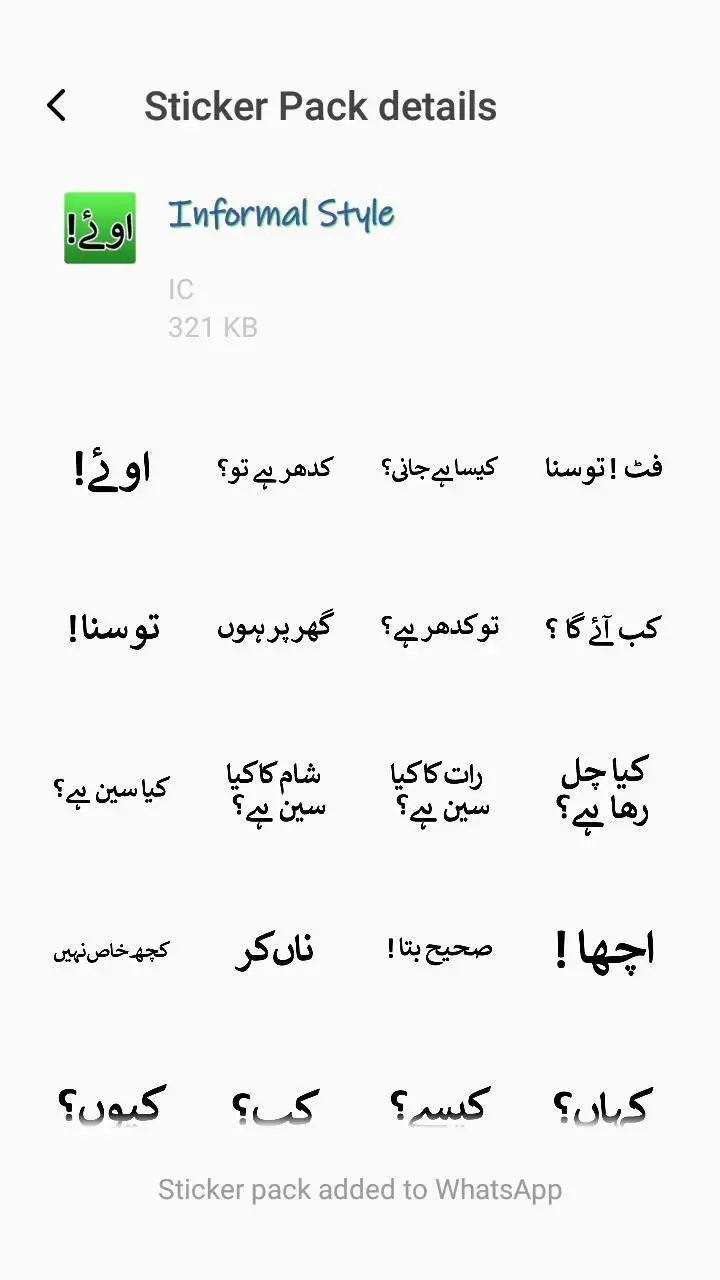
Task: View the "ناں کر" sticker
Action: point(275,949)
